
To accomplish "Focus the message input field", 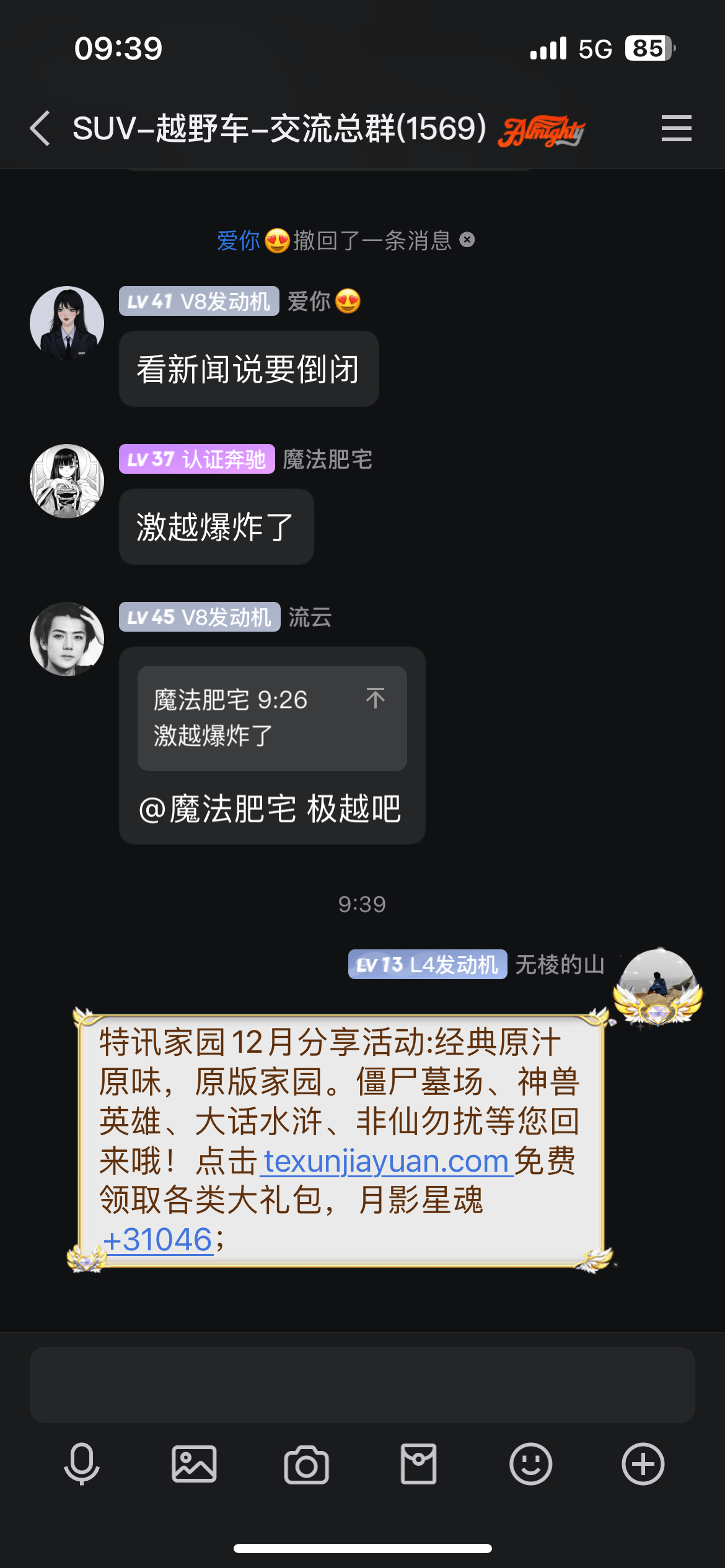I will [x=362, y=1385].
